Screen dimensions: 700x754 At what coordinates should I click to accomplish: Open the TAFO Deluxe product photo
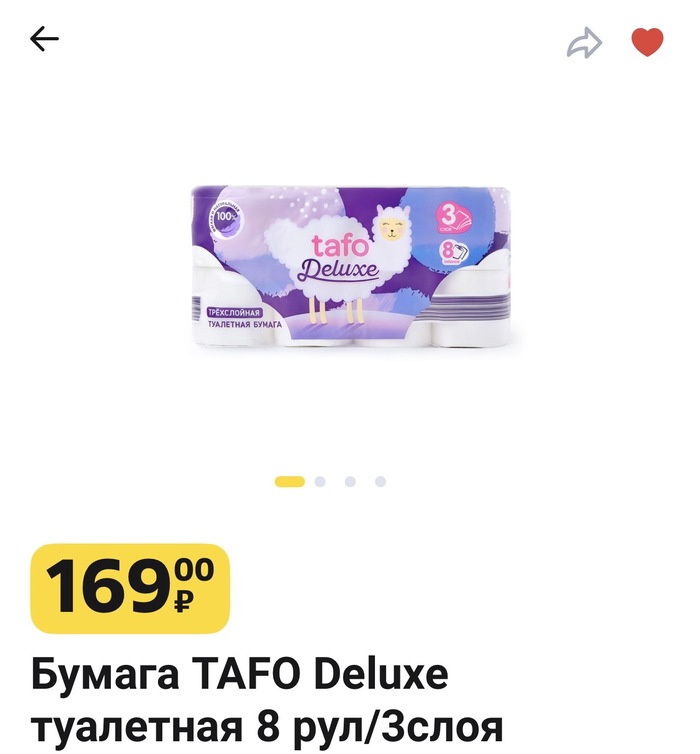pos(357,270)
